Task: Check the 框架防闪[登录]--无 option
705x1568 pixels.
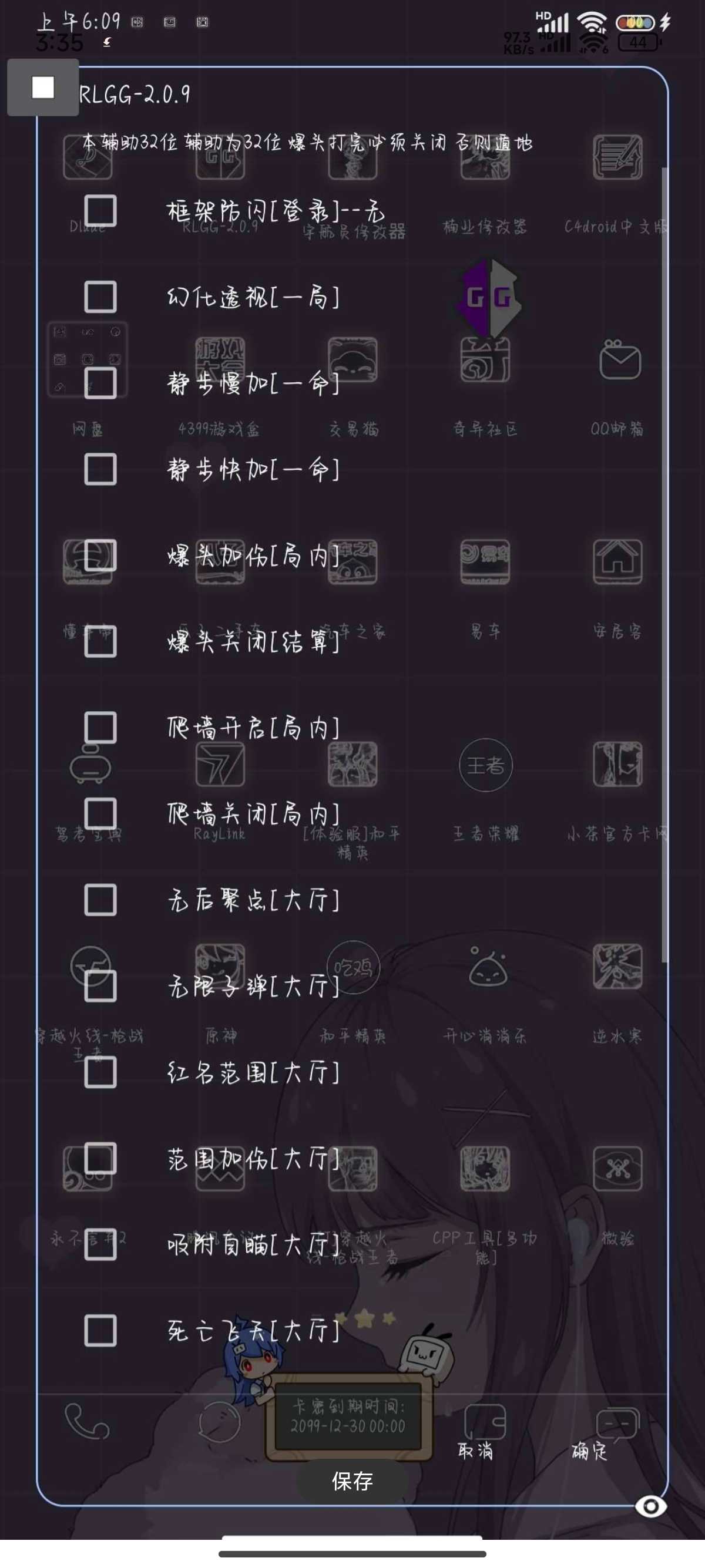Action: click(100, 211)
